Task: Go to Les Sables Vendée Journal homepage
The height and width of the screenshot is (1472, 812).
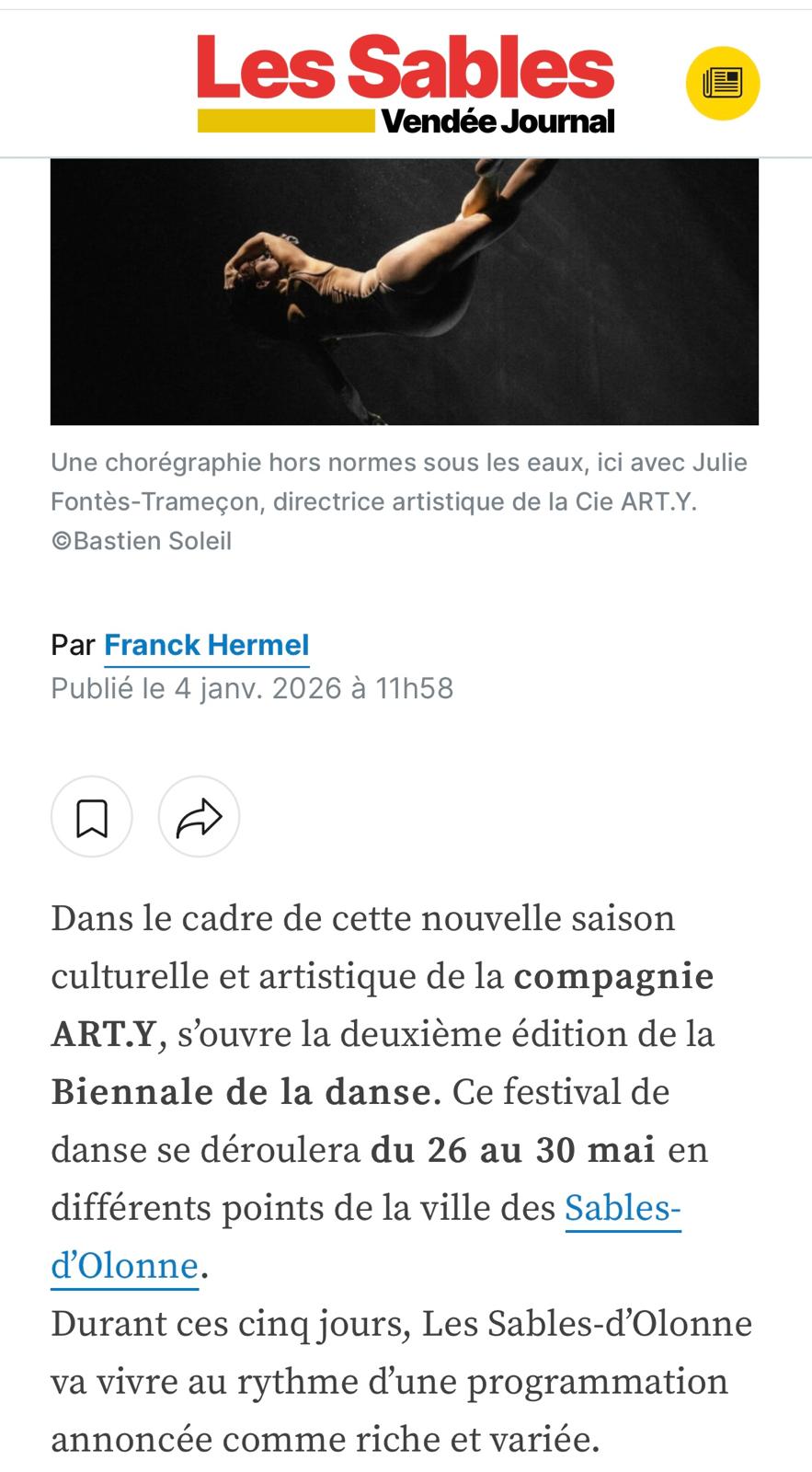Action: [x=406, y=83]
